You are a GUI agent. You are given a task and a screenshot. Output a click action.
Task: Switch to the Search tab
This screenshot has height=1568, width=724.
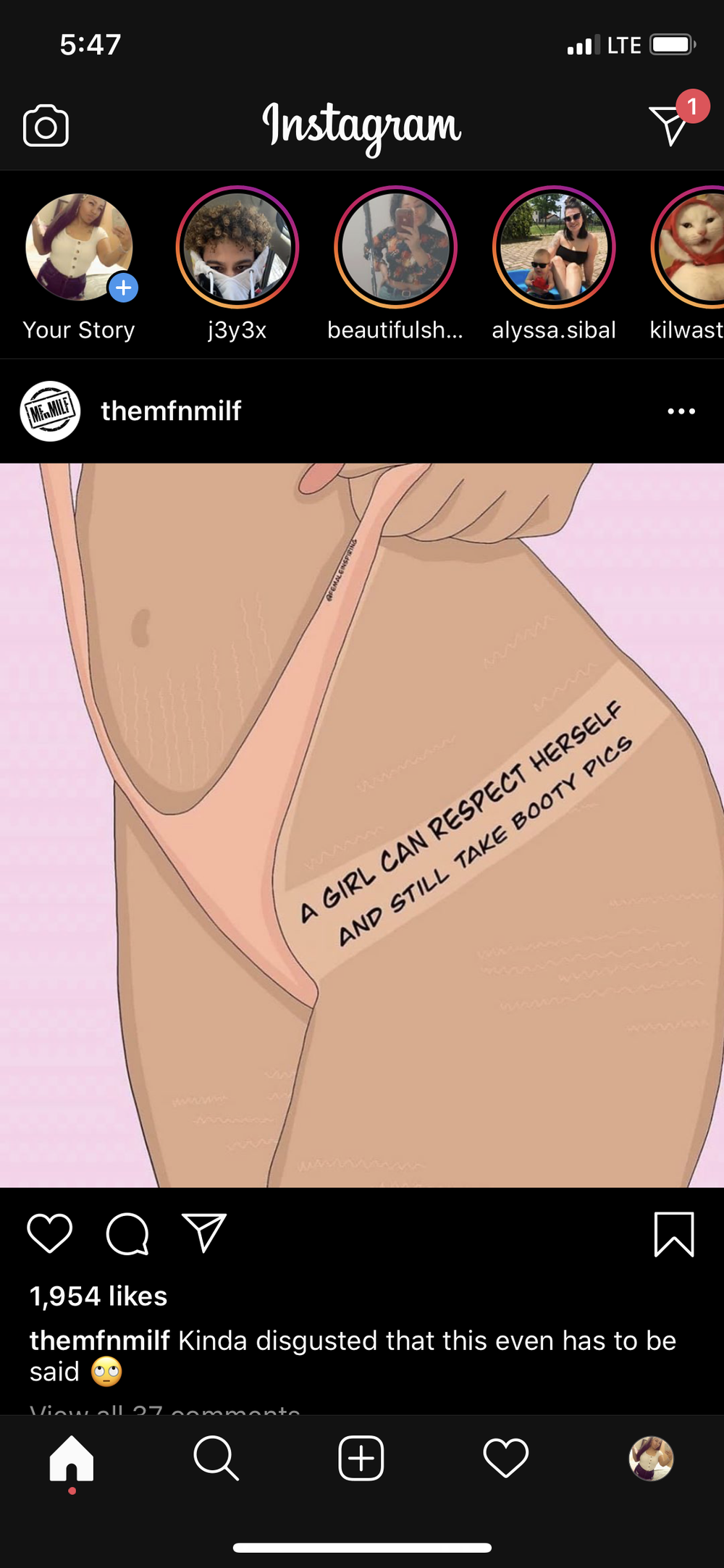(216, 1459)
